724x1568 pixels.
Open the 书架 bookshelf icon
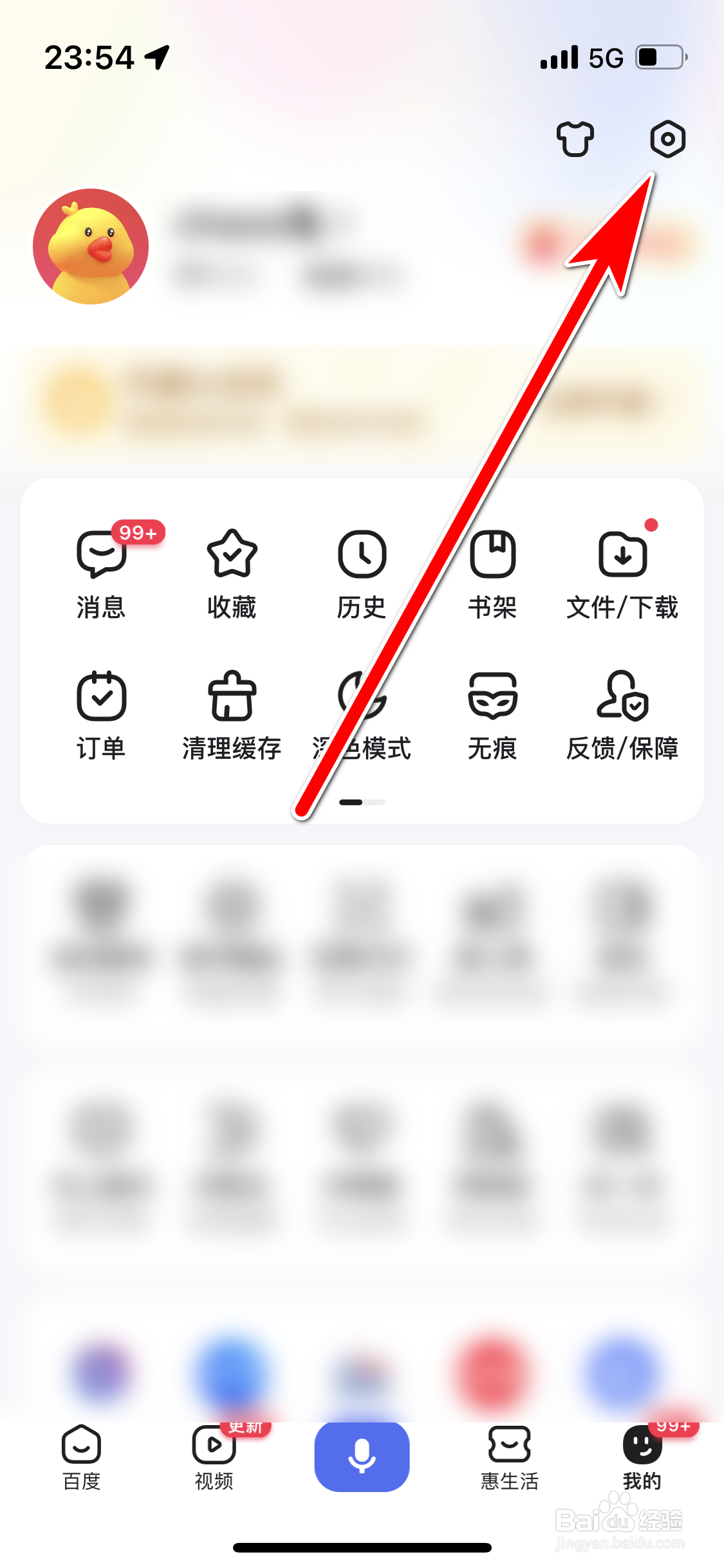click(492, 573)
